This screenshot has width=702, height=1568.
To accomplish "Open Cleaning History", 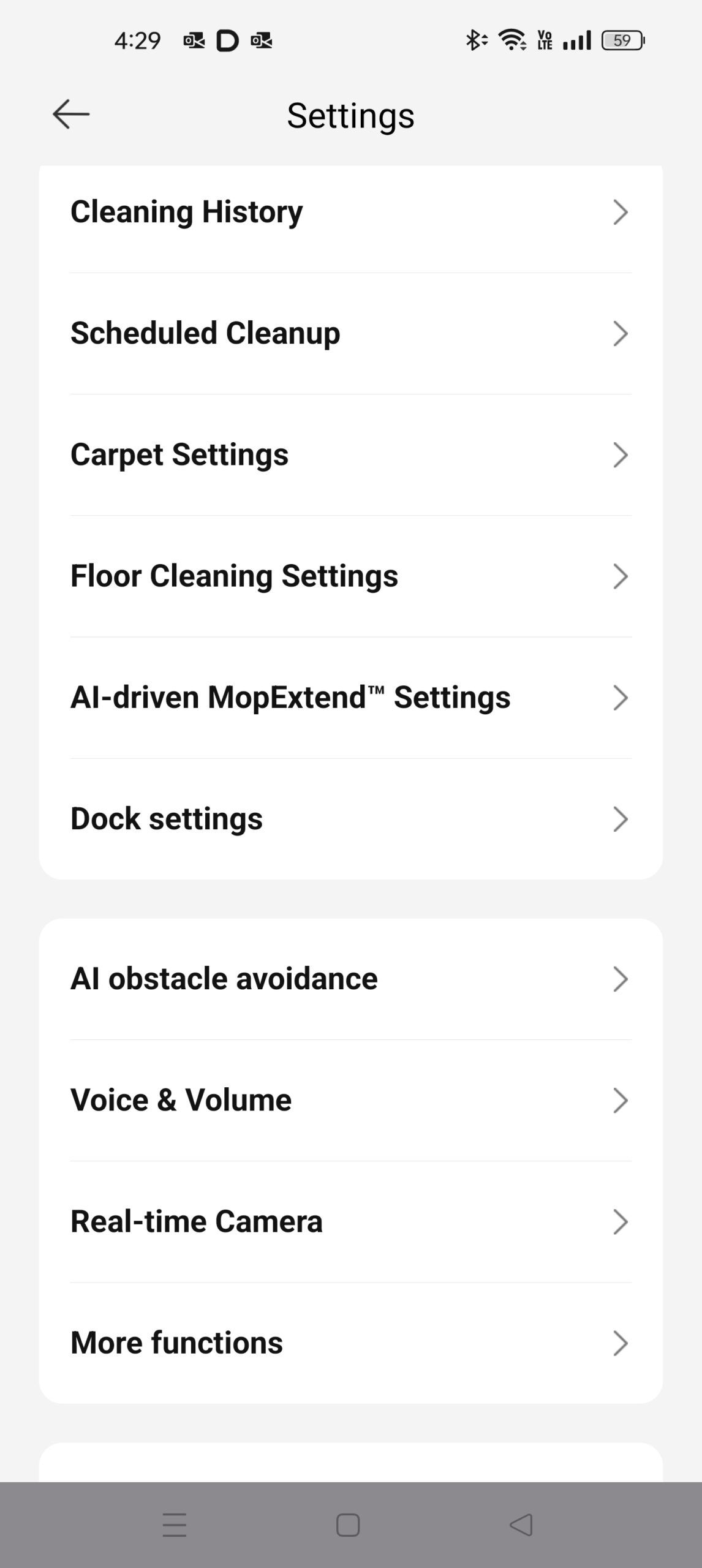I will pos(350,212).
